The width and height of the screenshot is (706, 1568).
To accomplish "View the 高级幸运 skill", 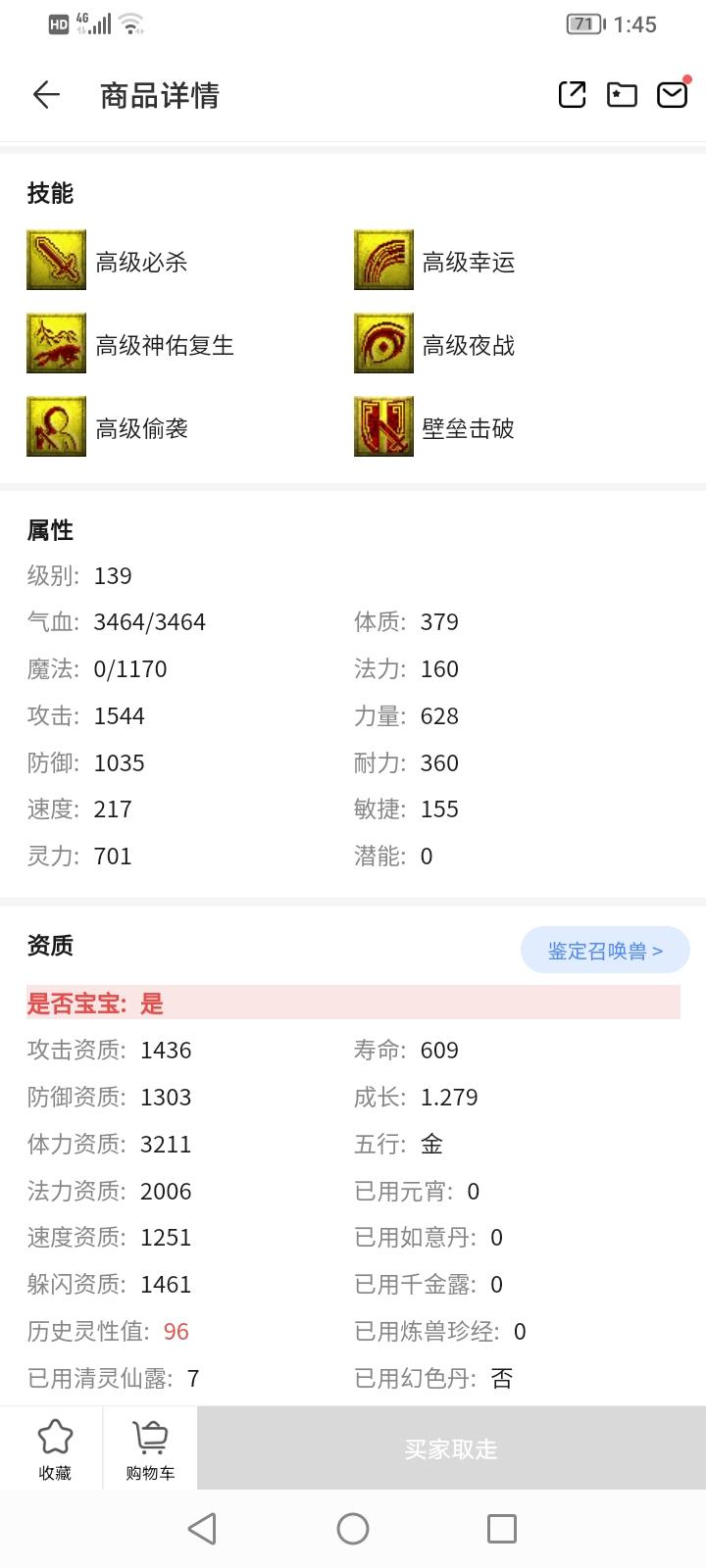I will [383, 261].
